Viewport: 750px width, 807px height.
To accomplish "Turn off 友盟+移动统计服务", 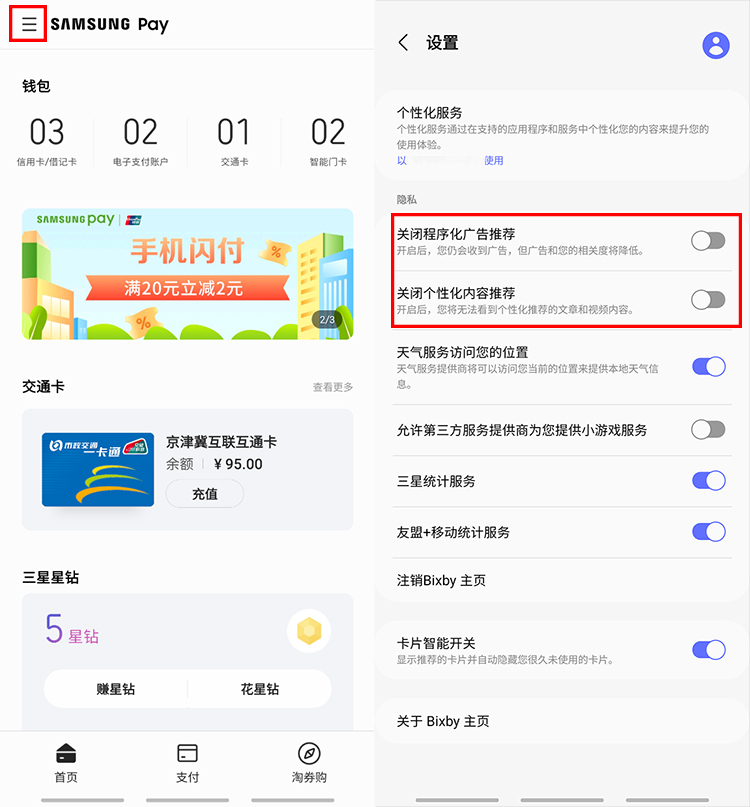I will 708,532.
